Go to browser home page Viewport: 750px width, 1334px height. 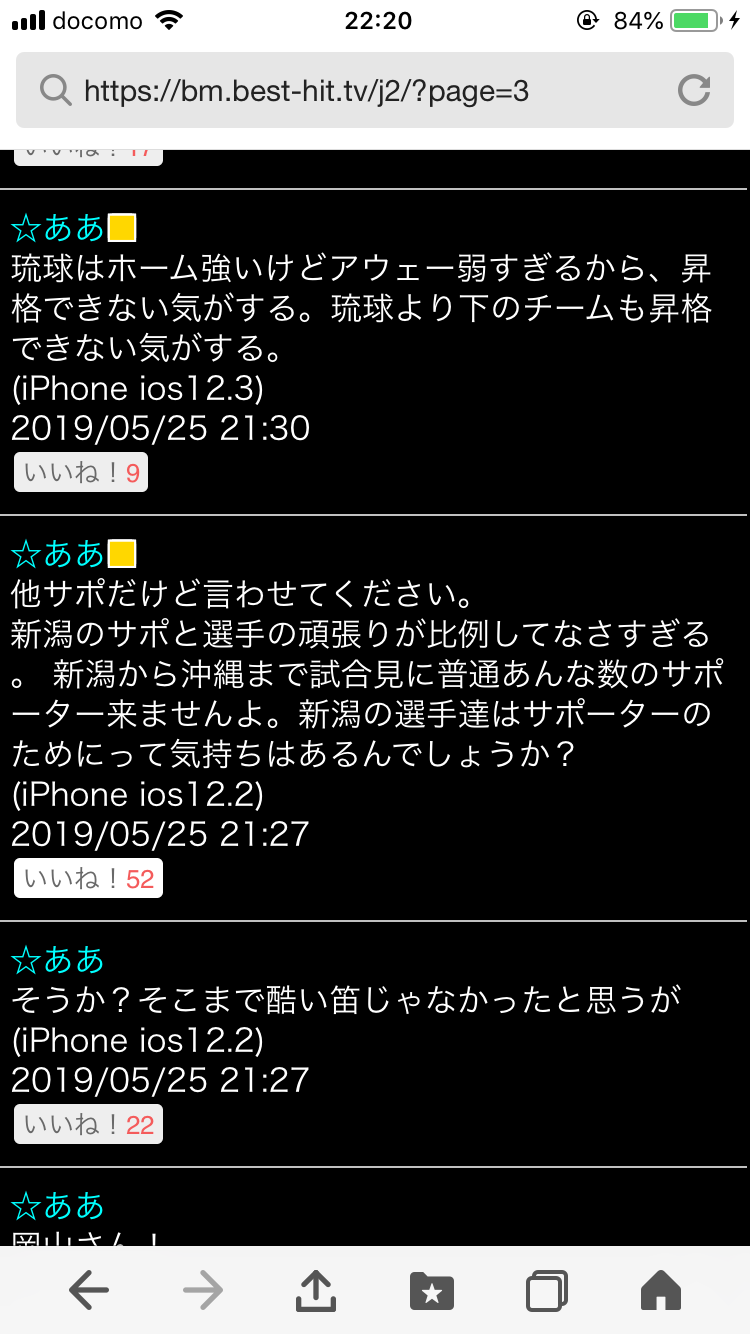coord(660,1291)
